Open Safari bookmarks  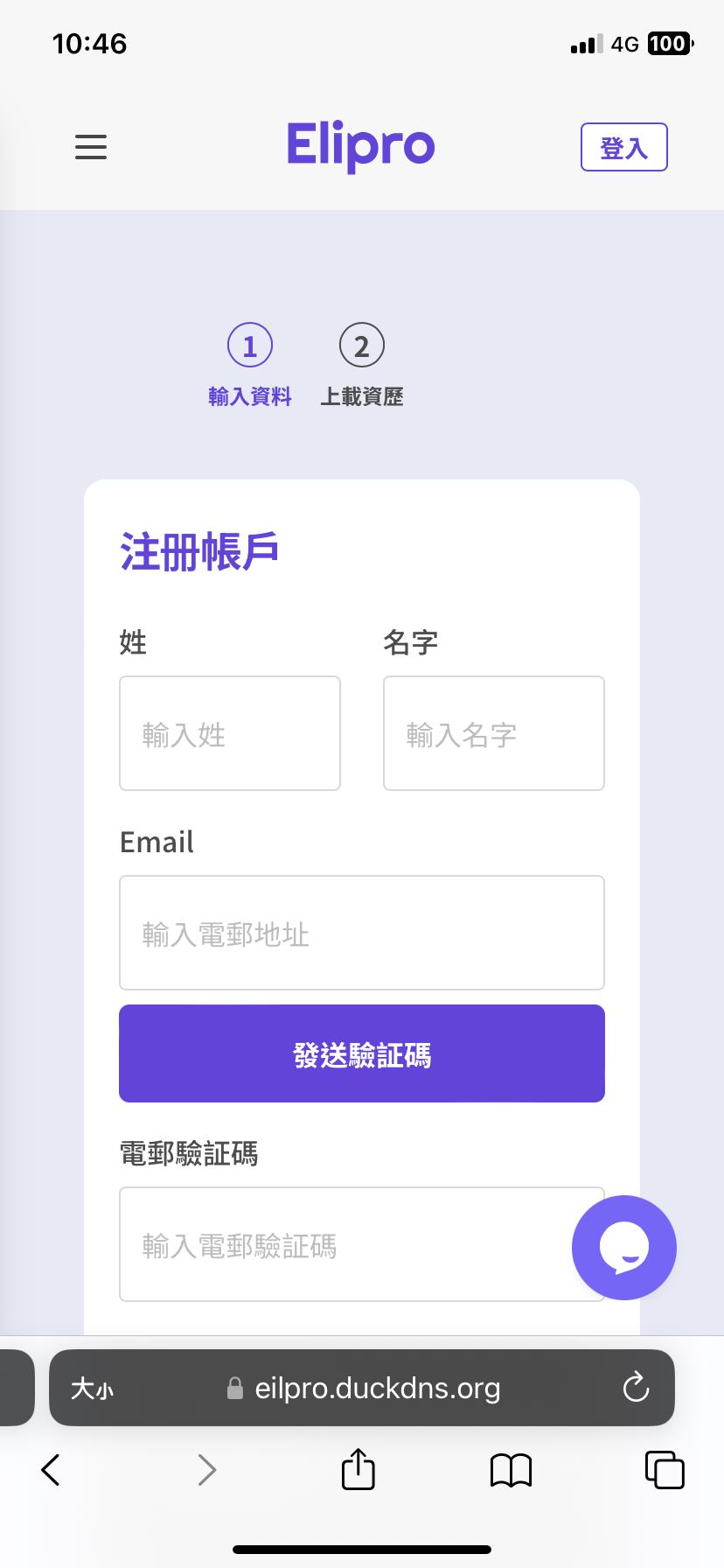point(511,1470)
